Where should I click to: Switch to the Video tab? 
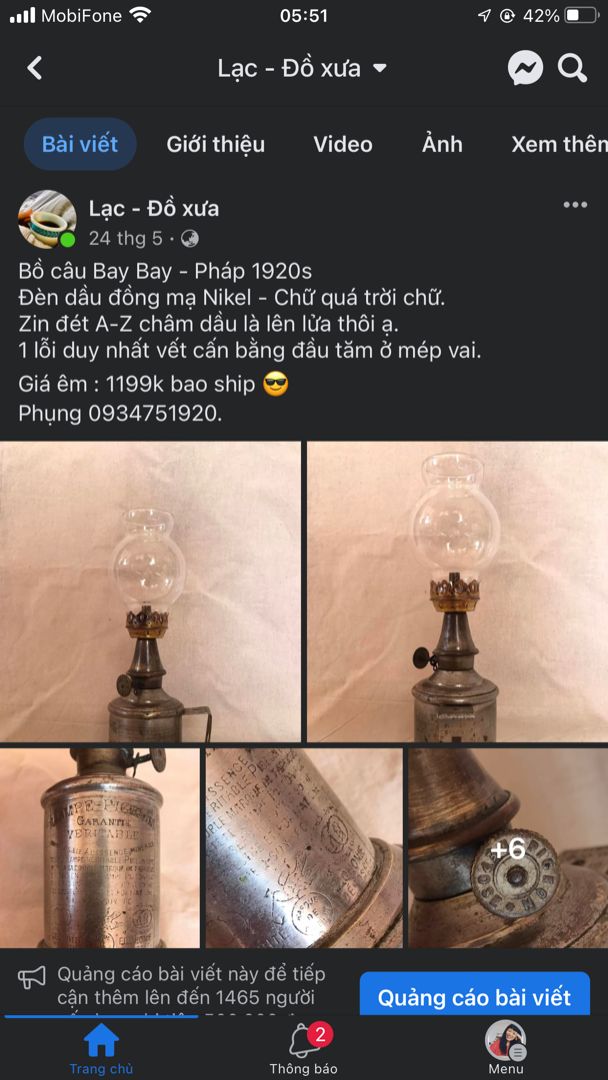coord(342,144)
